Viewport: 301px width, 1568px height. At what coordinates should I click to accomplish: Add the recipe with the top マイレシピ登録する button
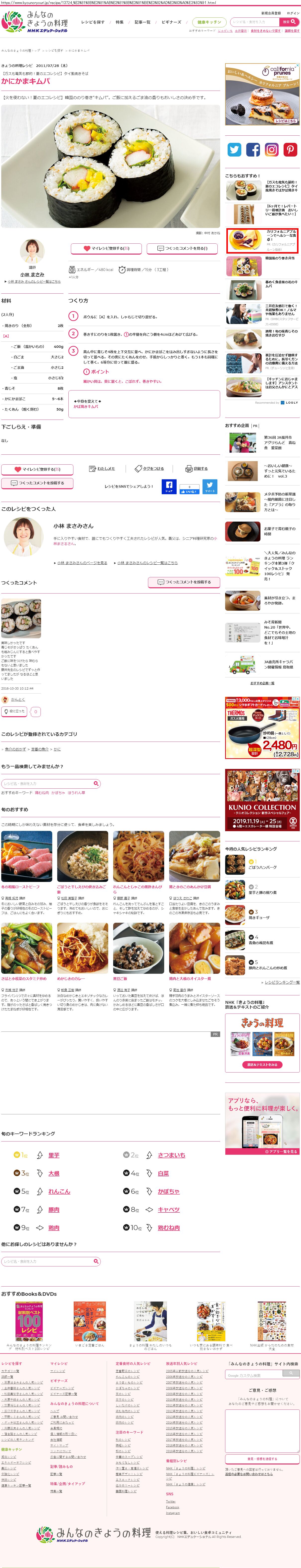[x=107, y=248]
